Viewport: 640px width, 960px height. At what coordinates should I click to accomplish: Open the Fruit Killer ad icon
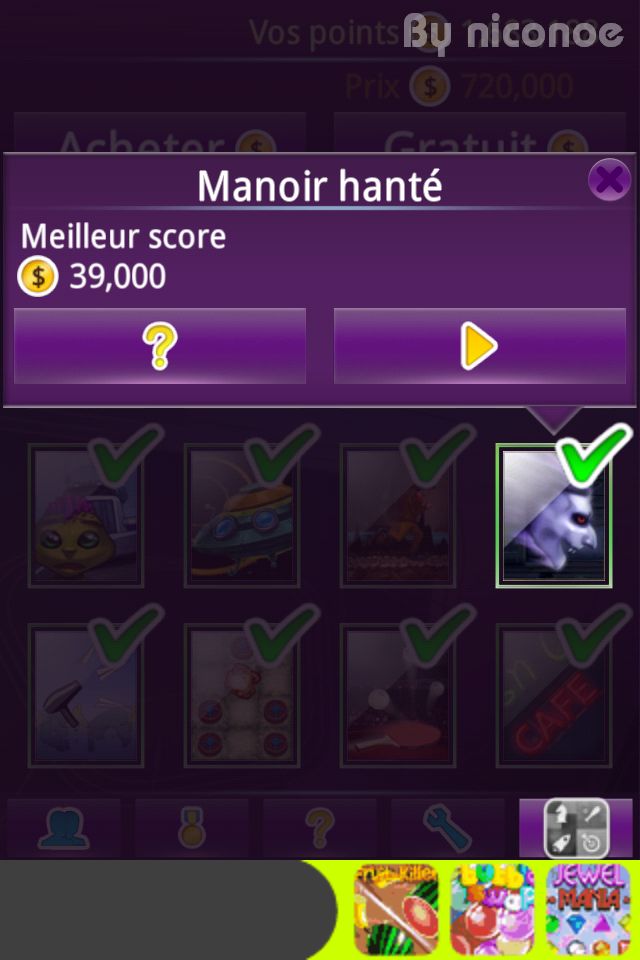(x=395, y=910)
